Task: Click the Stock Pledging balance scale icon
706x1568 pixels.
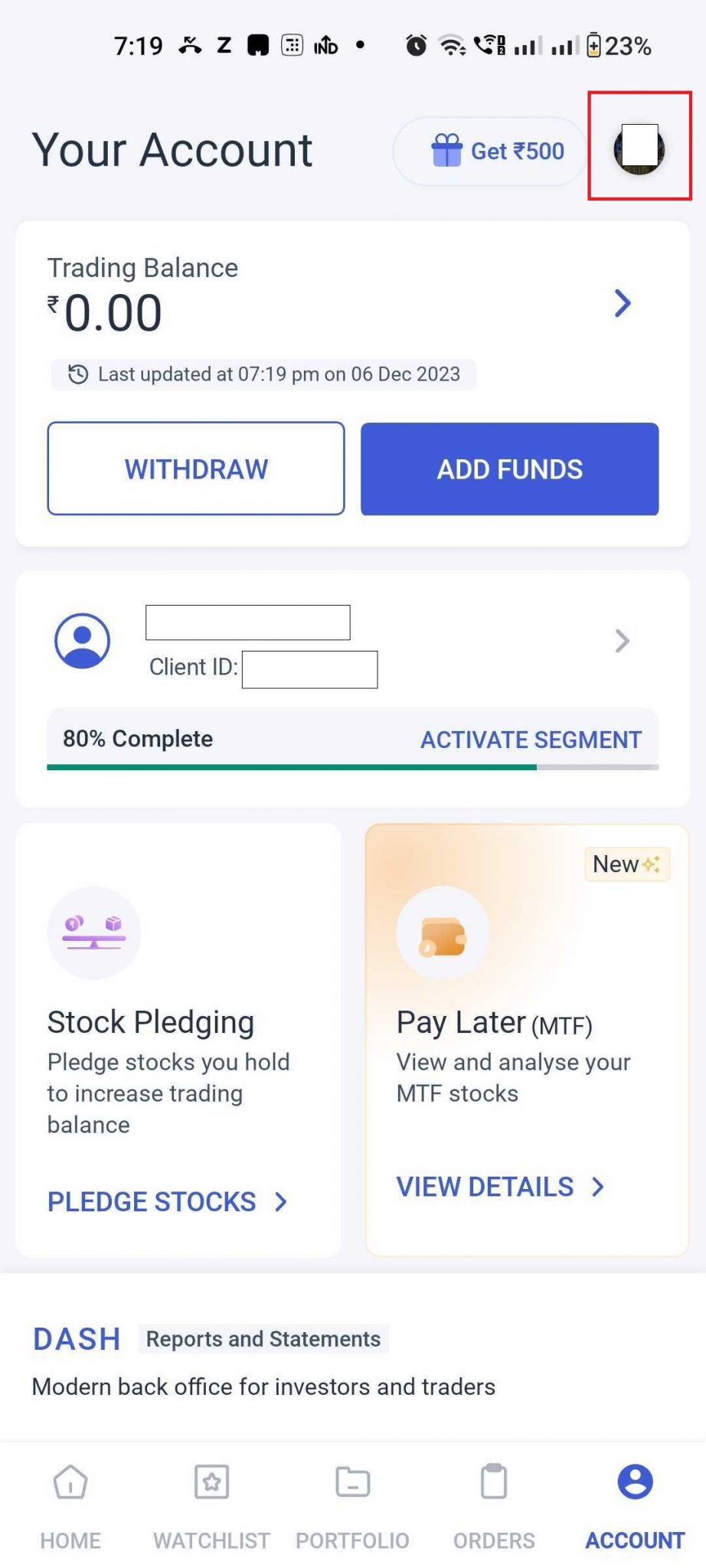Action: click(93, 931)
